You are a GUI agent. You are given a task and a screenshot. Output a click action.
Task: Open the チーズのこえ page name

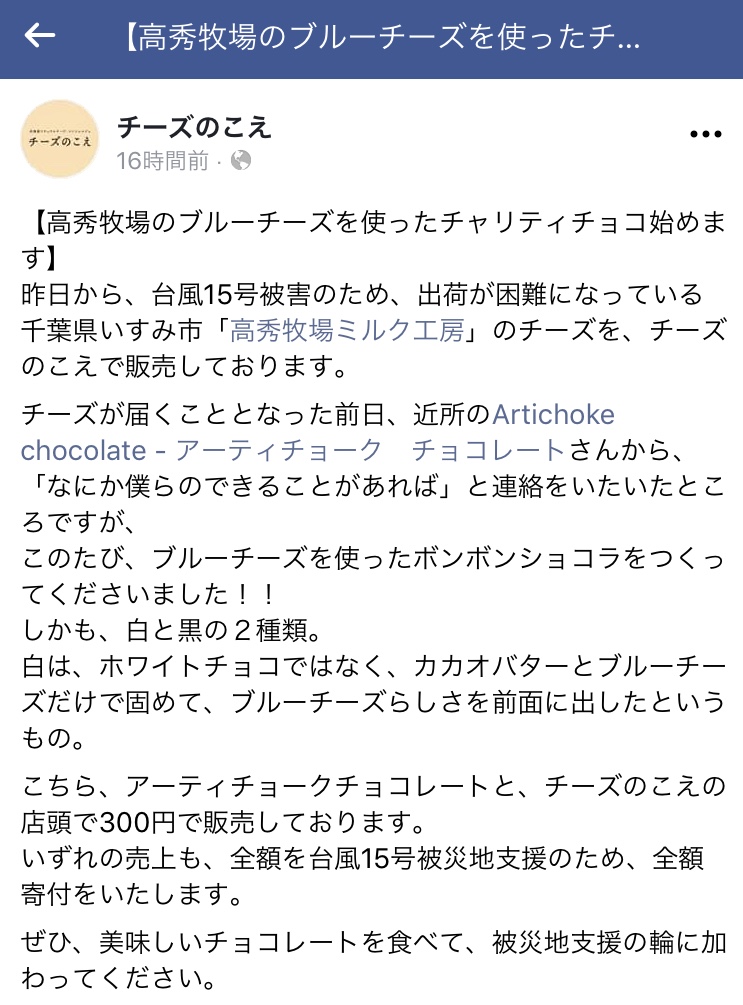(x=194, y=127)
